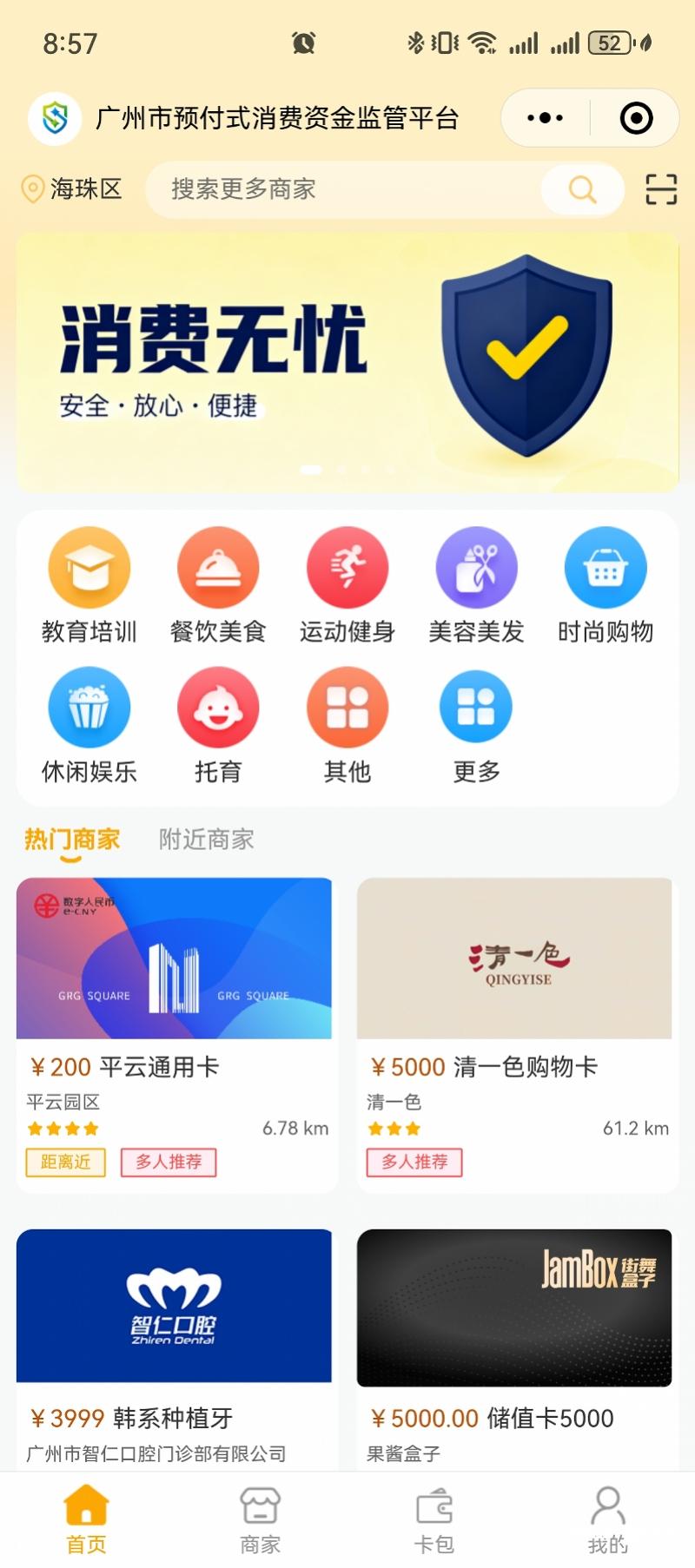This screenshot has width=695, height=1568.
Task: Close the mini program via circle button
Action: (636, 118)
